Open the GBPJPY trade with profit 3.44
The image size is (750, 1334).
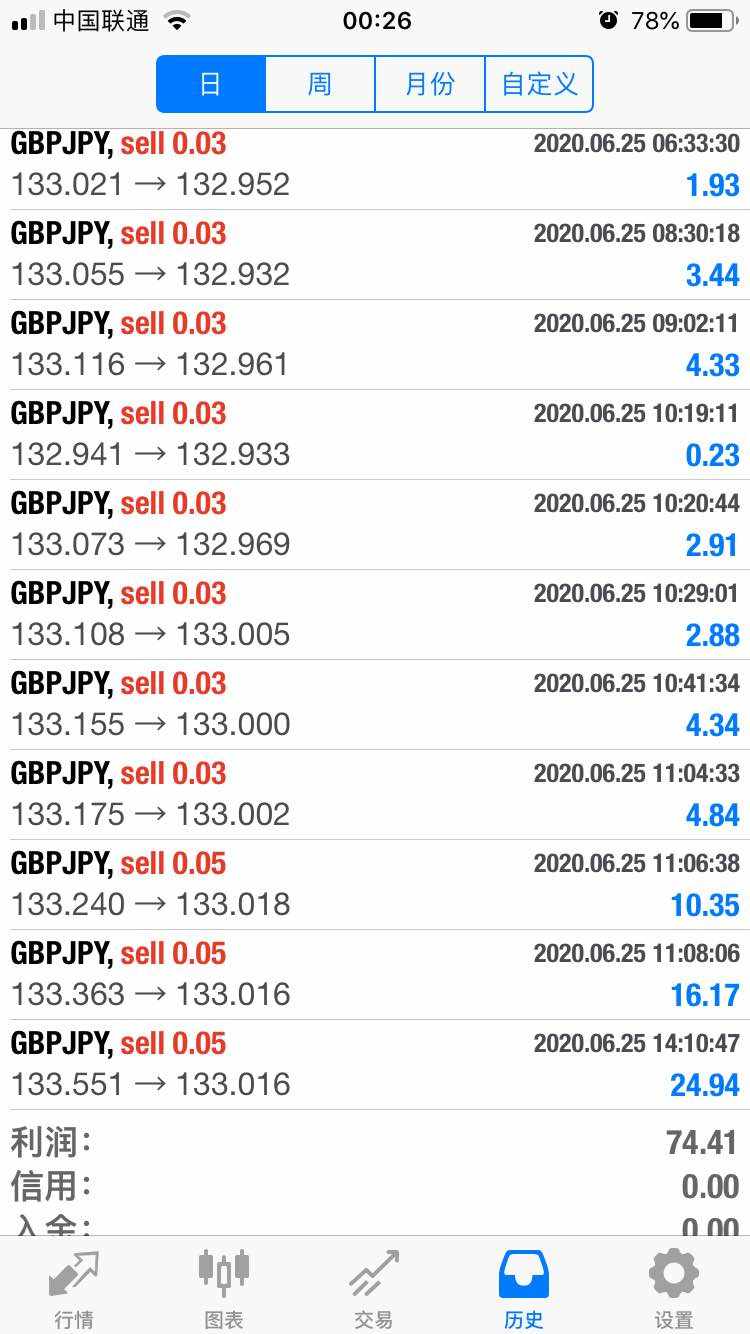coord(375,254)
